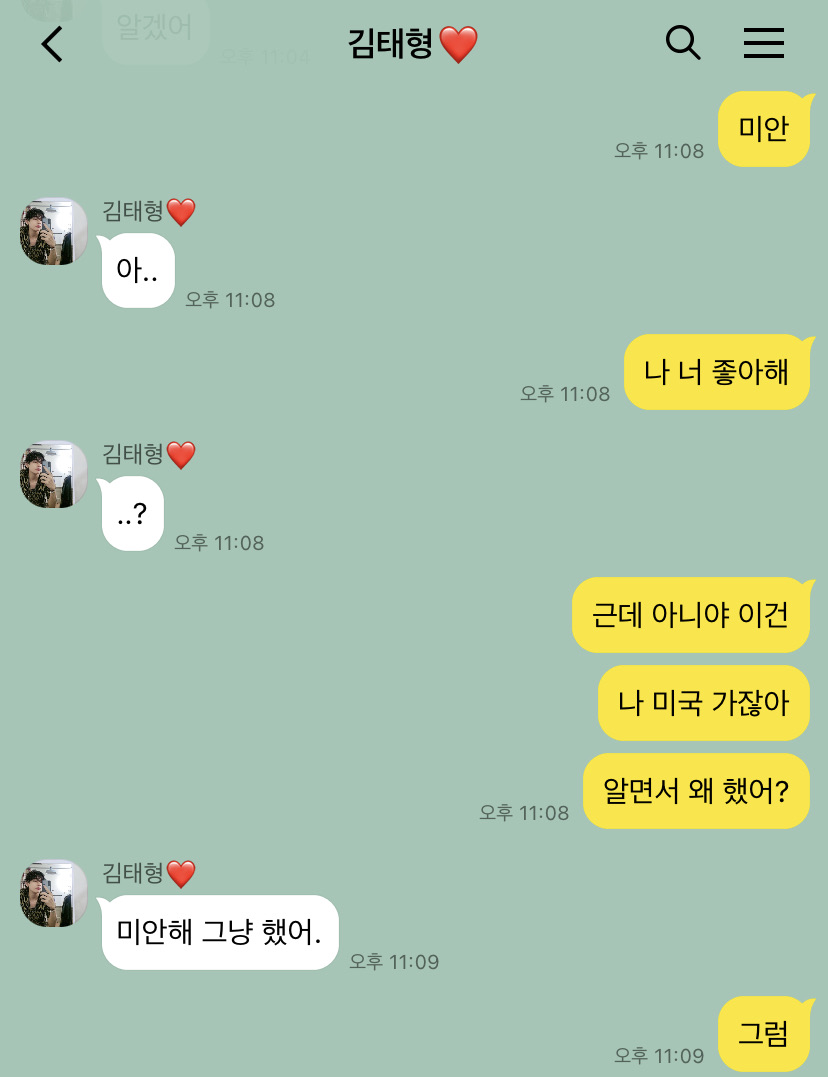Open 김태형's profile photo beside "아.."
The width and height of the screenshot is (828, 1077).
[x=54, y=231]
